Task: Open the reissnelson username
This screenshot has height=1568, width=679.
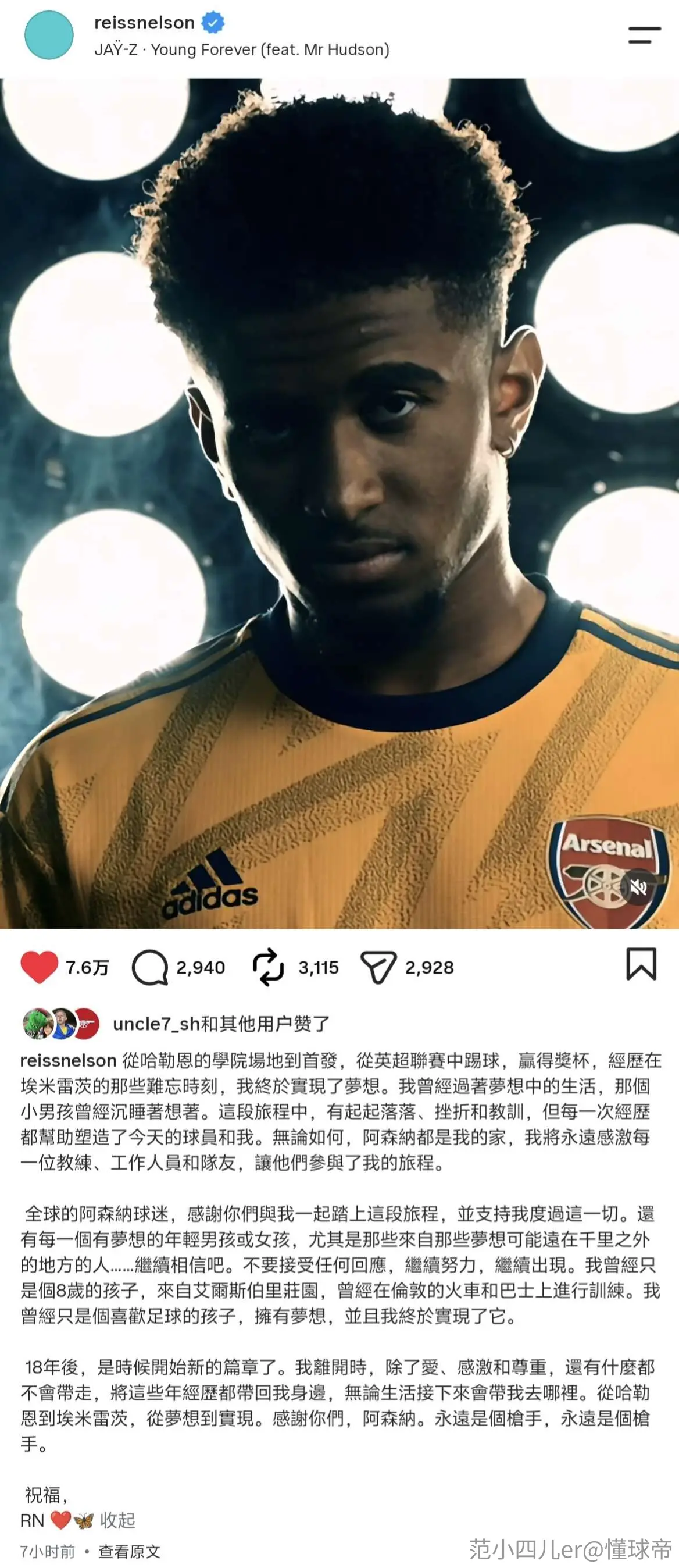Action: coord(144,23)
